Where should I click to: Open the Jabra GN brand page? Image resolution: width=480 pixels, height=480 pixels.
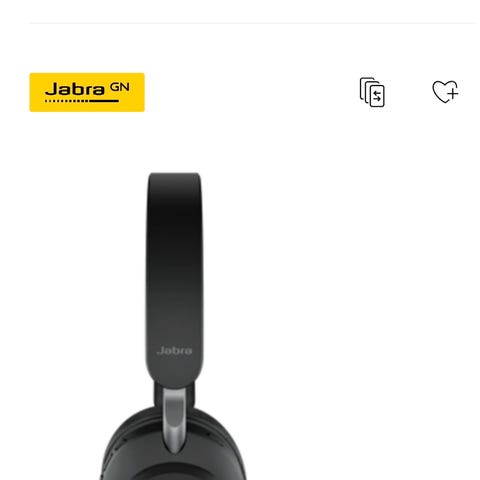click(87, 92)
